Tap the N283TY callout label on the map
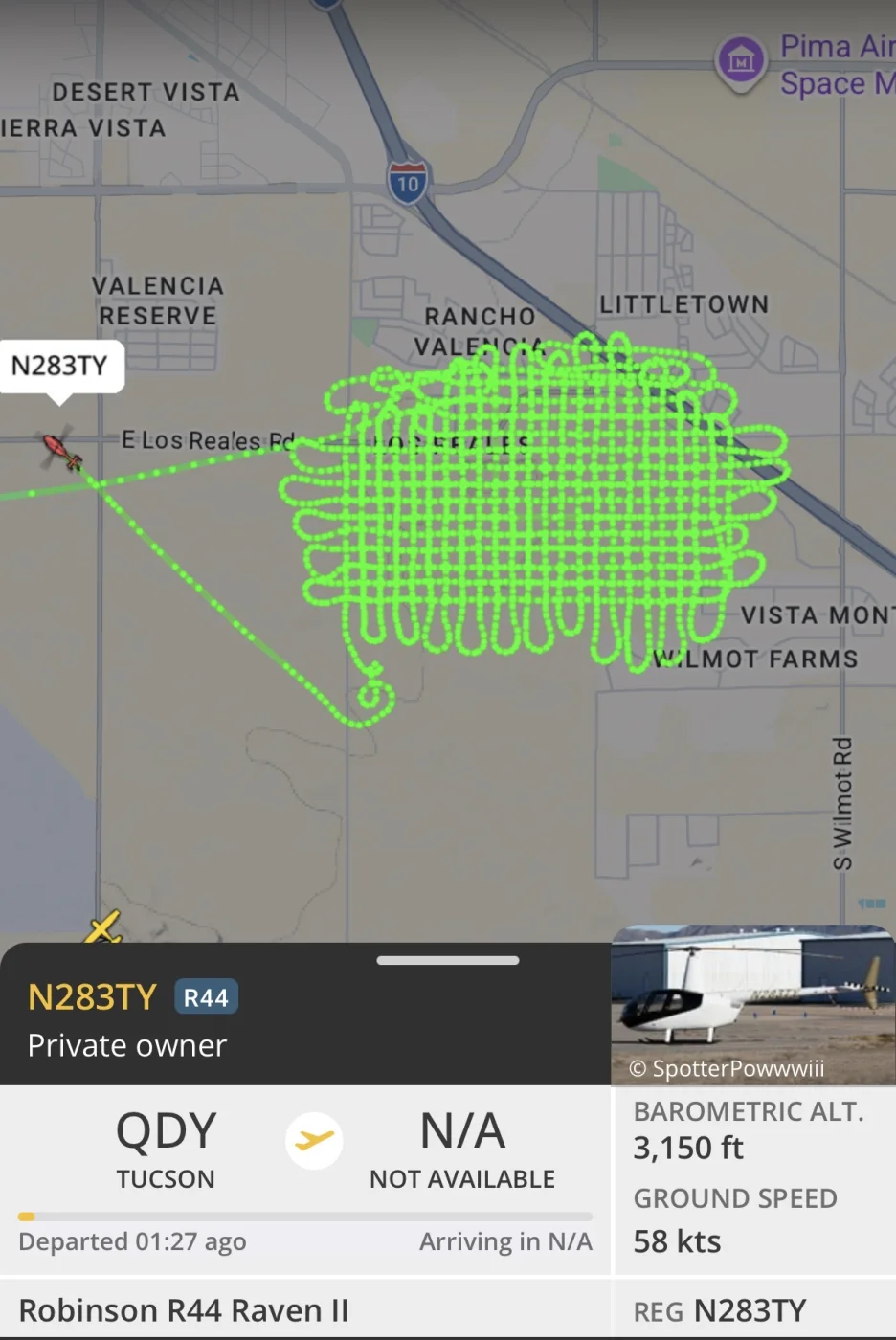 (x=60, y=366)
